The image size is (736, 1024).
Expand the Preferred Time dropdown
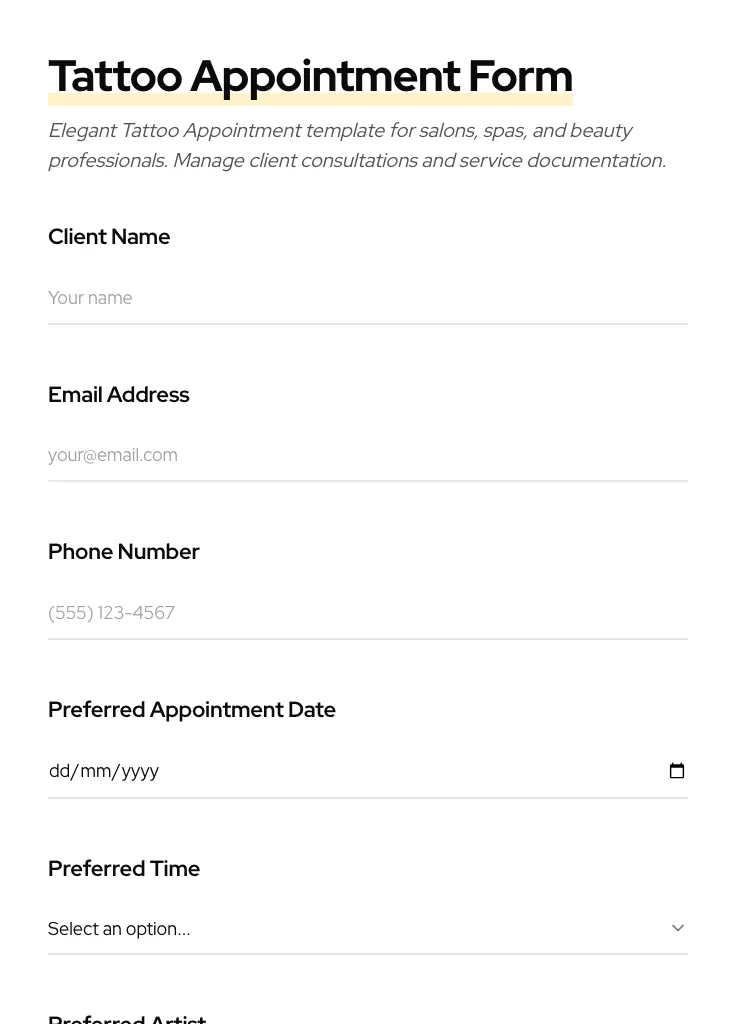point(367,929)
